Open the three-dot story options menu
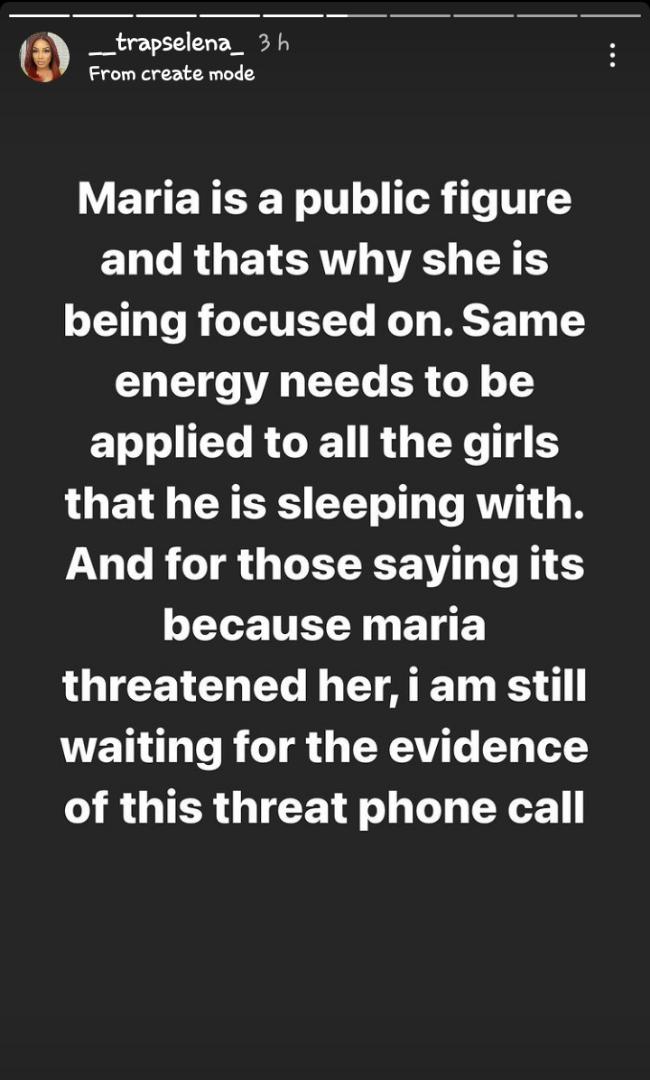Image resolution: width=650 pixels, height=1080 pixels. pos(612,56)
